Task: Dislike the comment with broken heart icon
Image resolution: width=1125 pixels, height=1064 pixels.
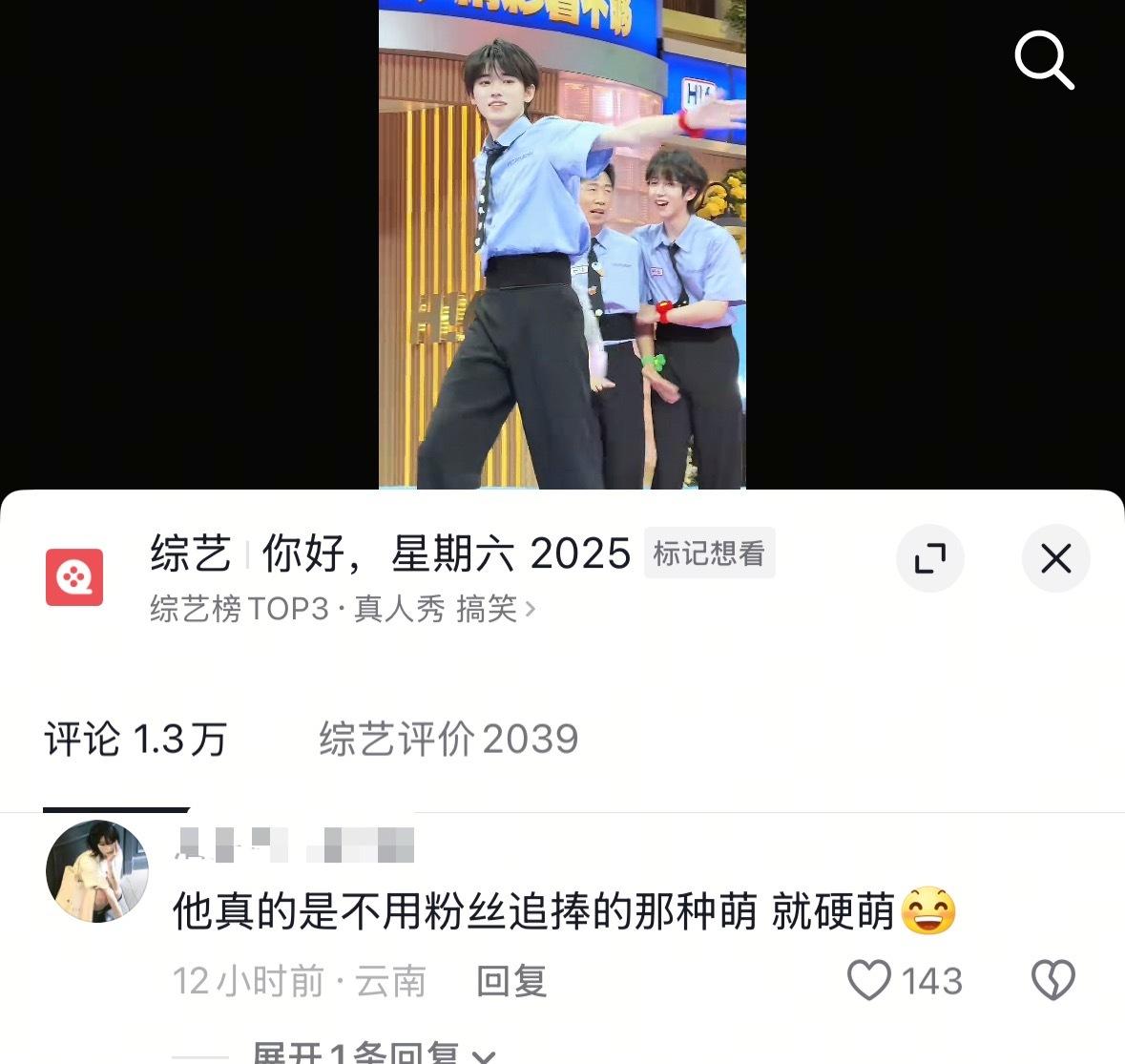Action: coord(1053,981)
